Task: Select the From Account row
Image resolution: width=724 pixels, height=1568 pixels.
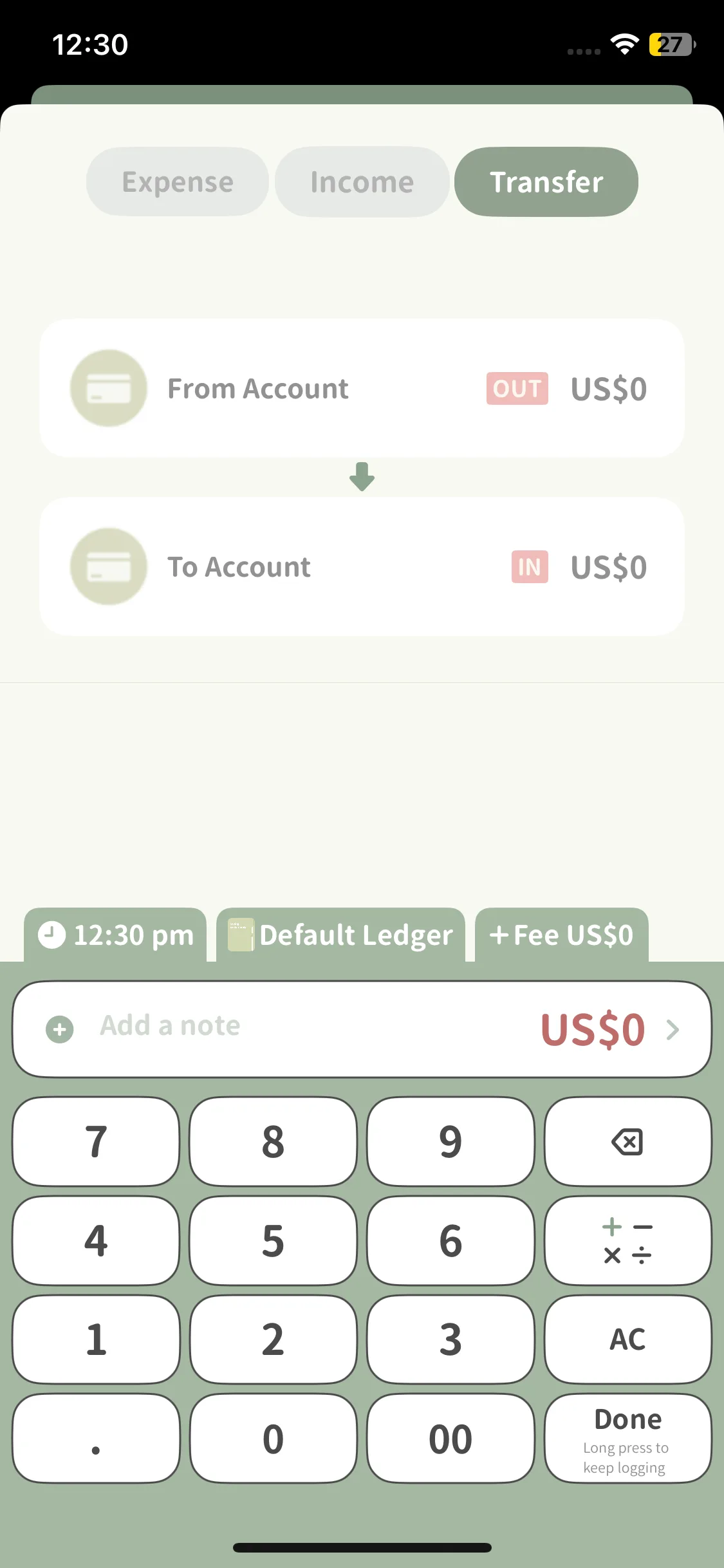Action: (x=362, y=388)
